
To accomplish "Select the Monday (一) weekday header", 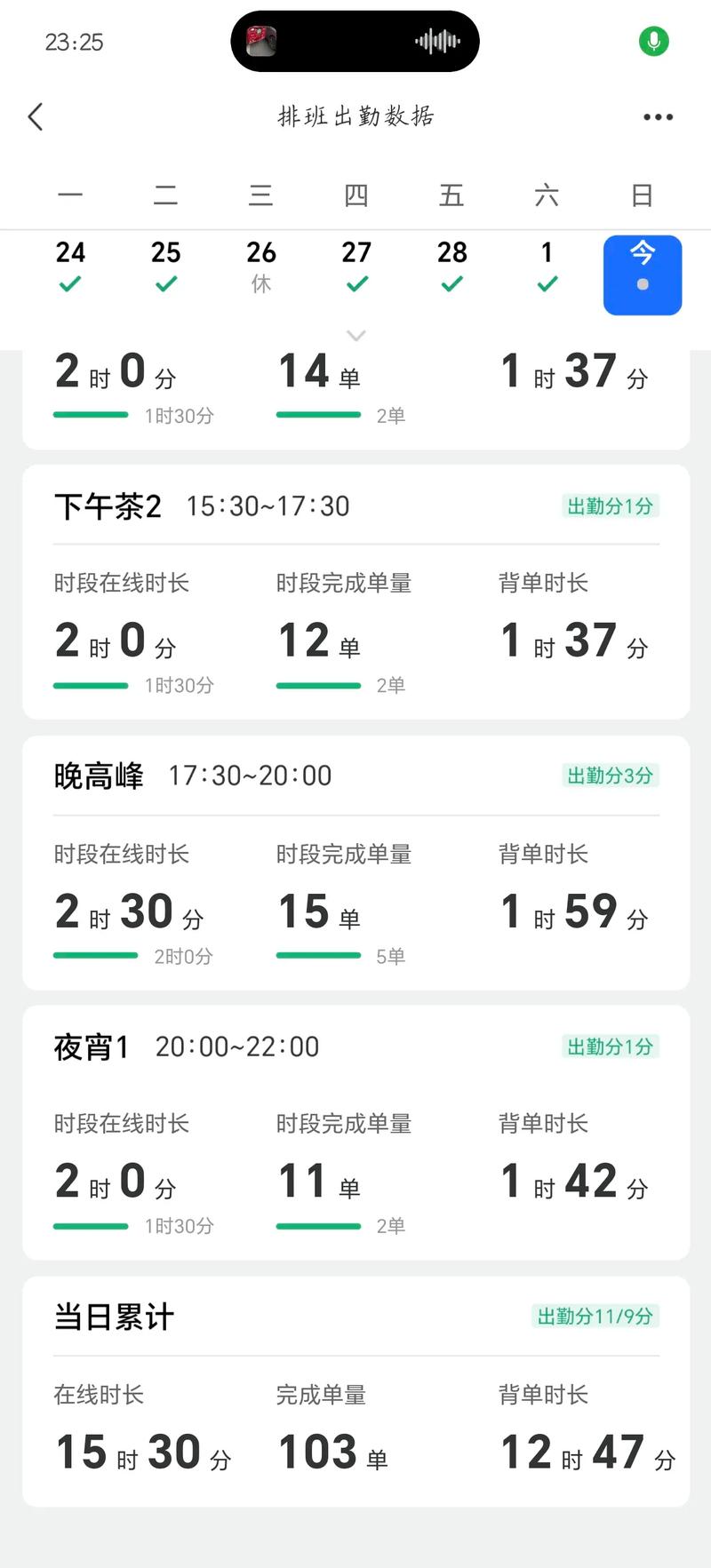I will coord(70,195).
